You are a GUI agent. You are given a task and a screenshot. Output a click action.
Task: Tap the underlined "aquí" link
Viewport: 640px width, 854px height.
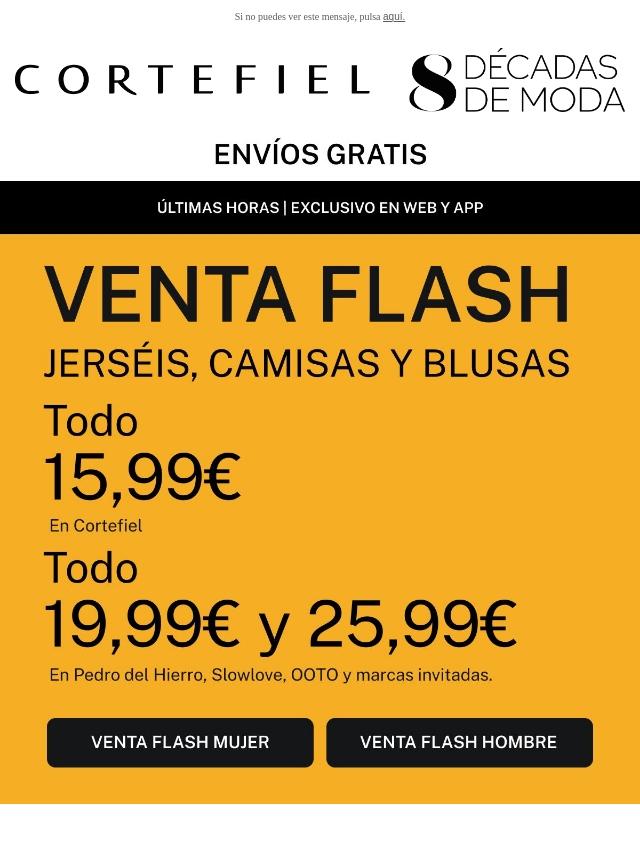[x=393, y=17]
